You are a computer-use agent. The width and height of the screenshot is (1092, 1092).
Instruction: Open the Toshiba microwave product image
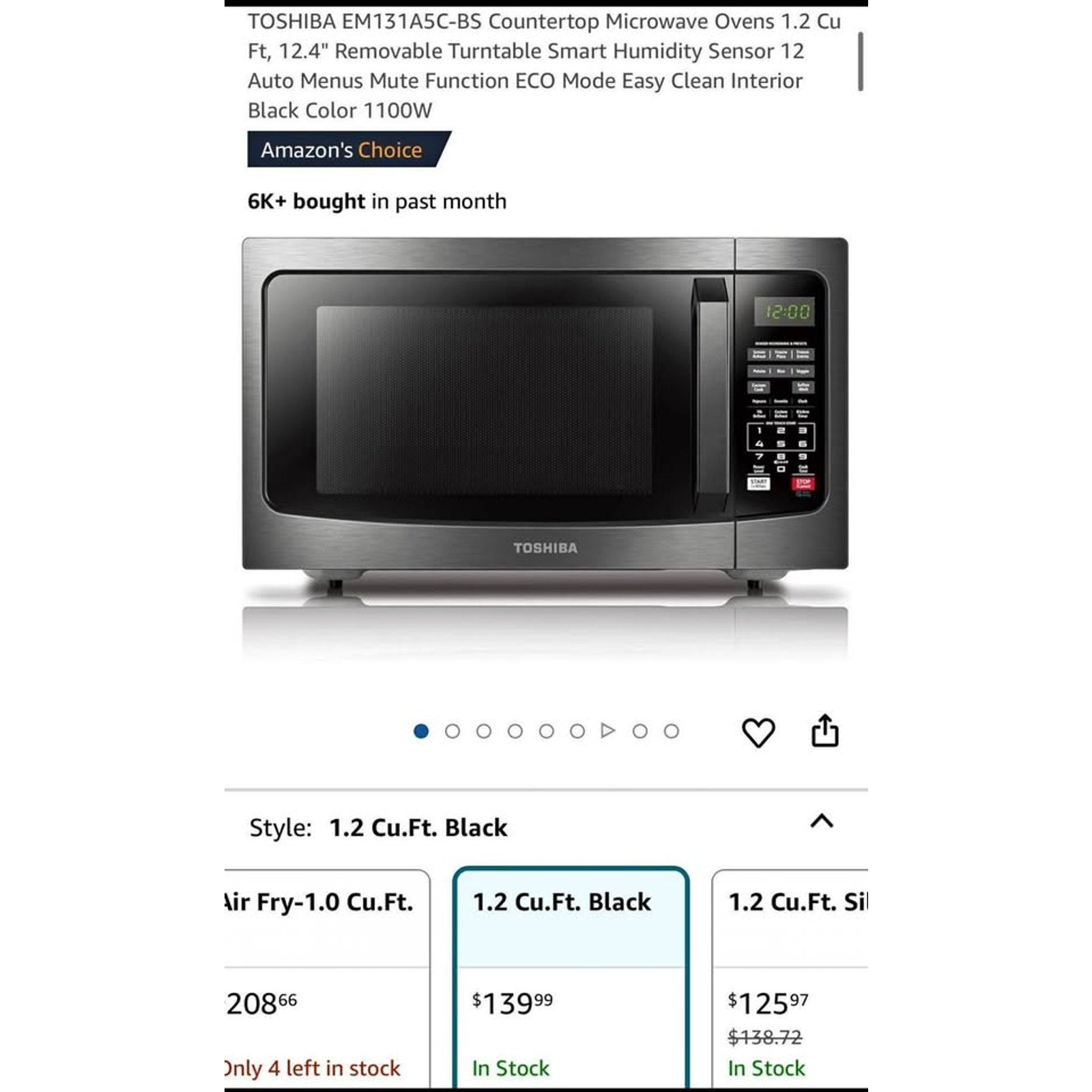coord(545,423)
